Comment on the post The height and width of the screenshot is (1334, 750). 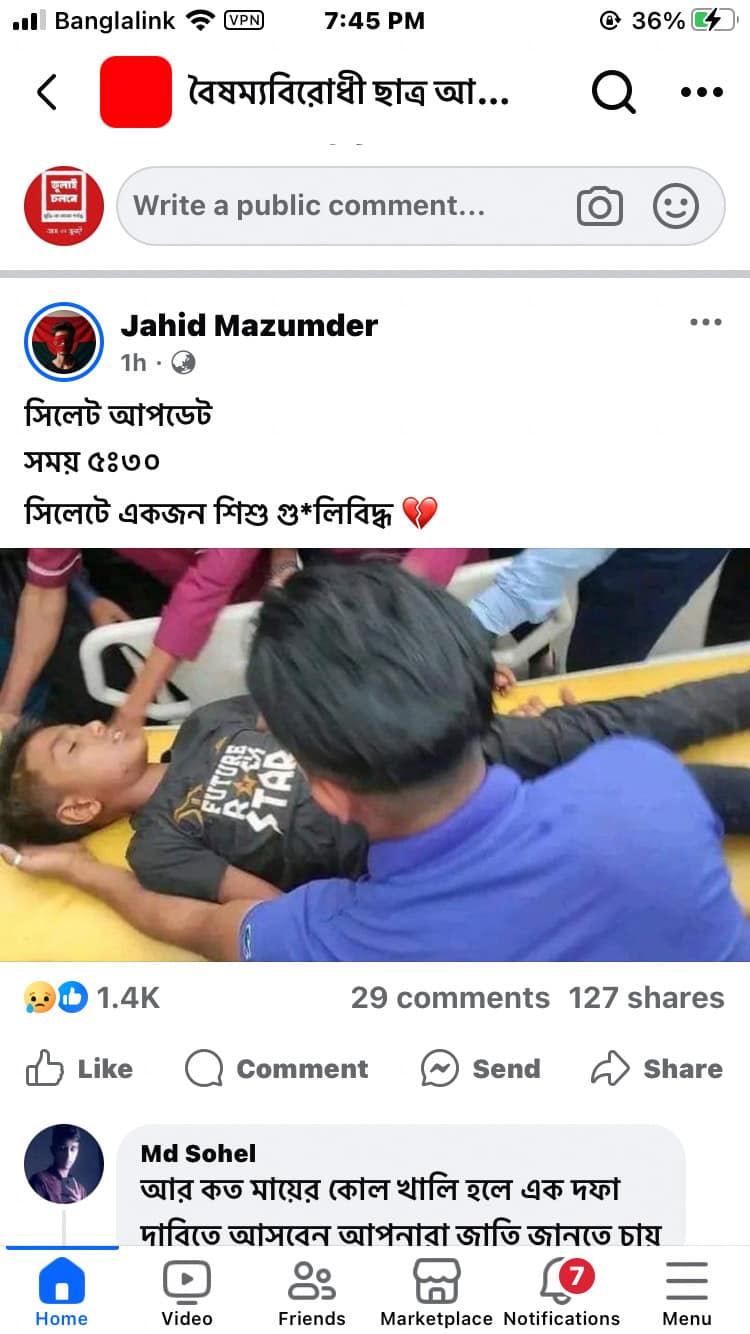pos(277,1069)
